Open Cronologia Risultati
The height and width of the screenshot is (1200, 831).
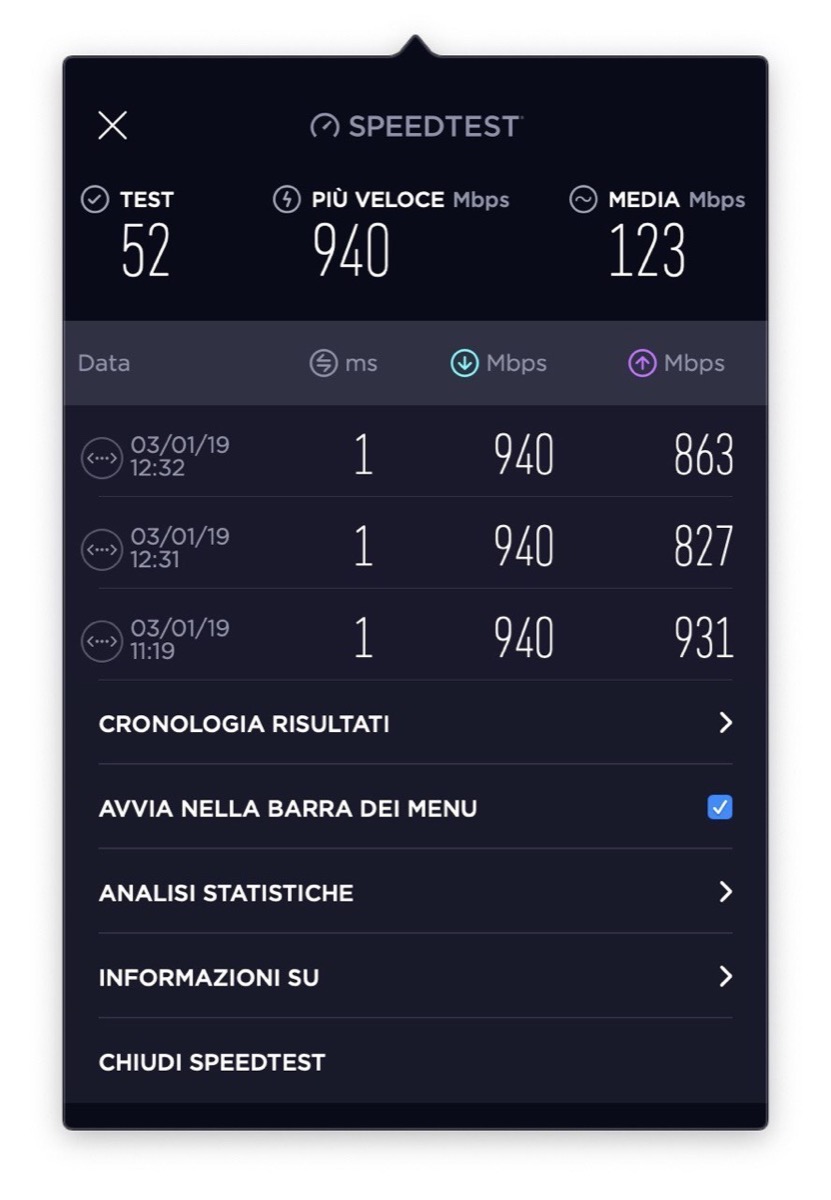coord(415,723)
